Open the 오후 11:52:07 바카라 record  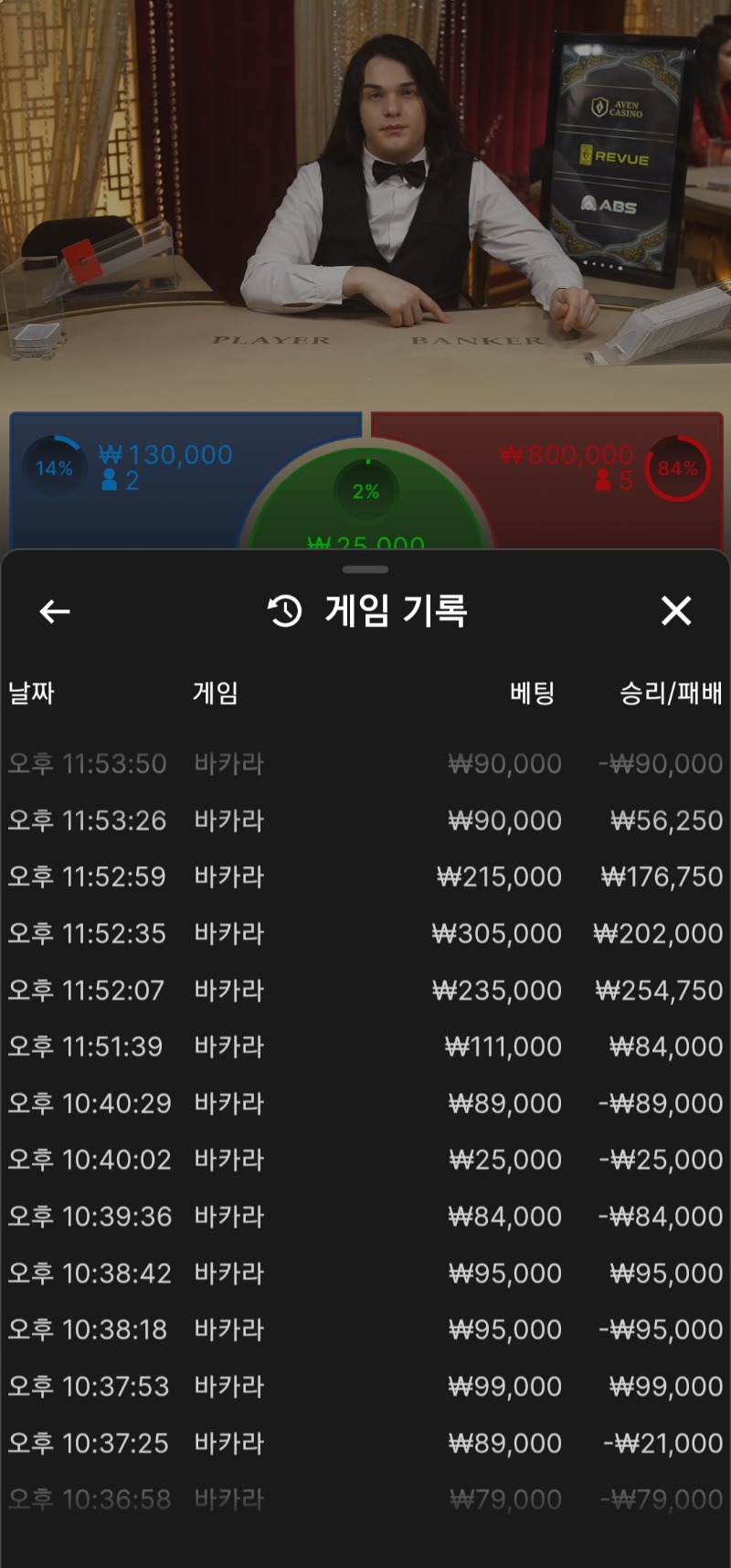[365, 991]
